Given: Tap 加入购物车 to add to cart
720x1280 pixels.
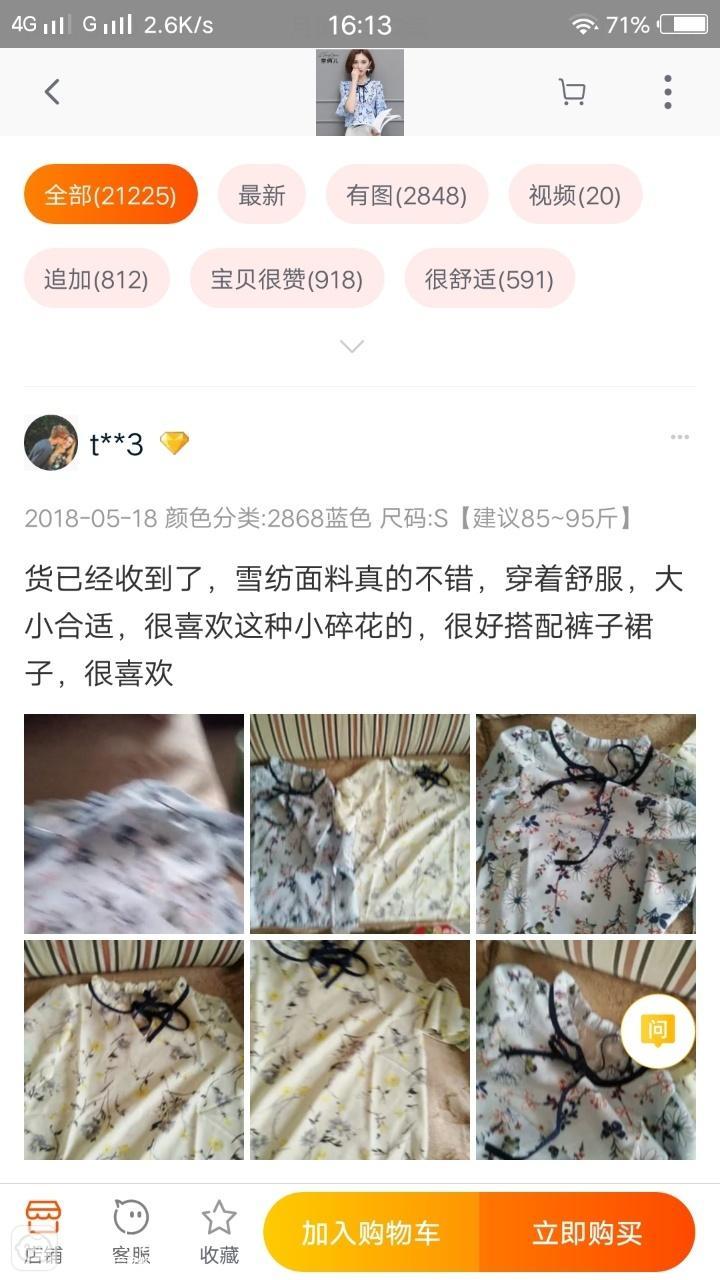Looking at the screenshot, I should 371,1232.
